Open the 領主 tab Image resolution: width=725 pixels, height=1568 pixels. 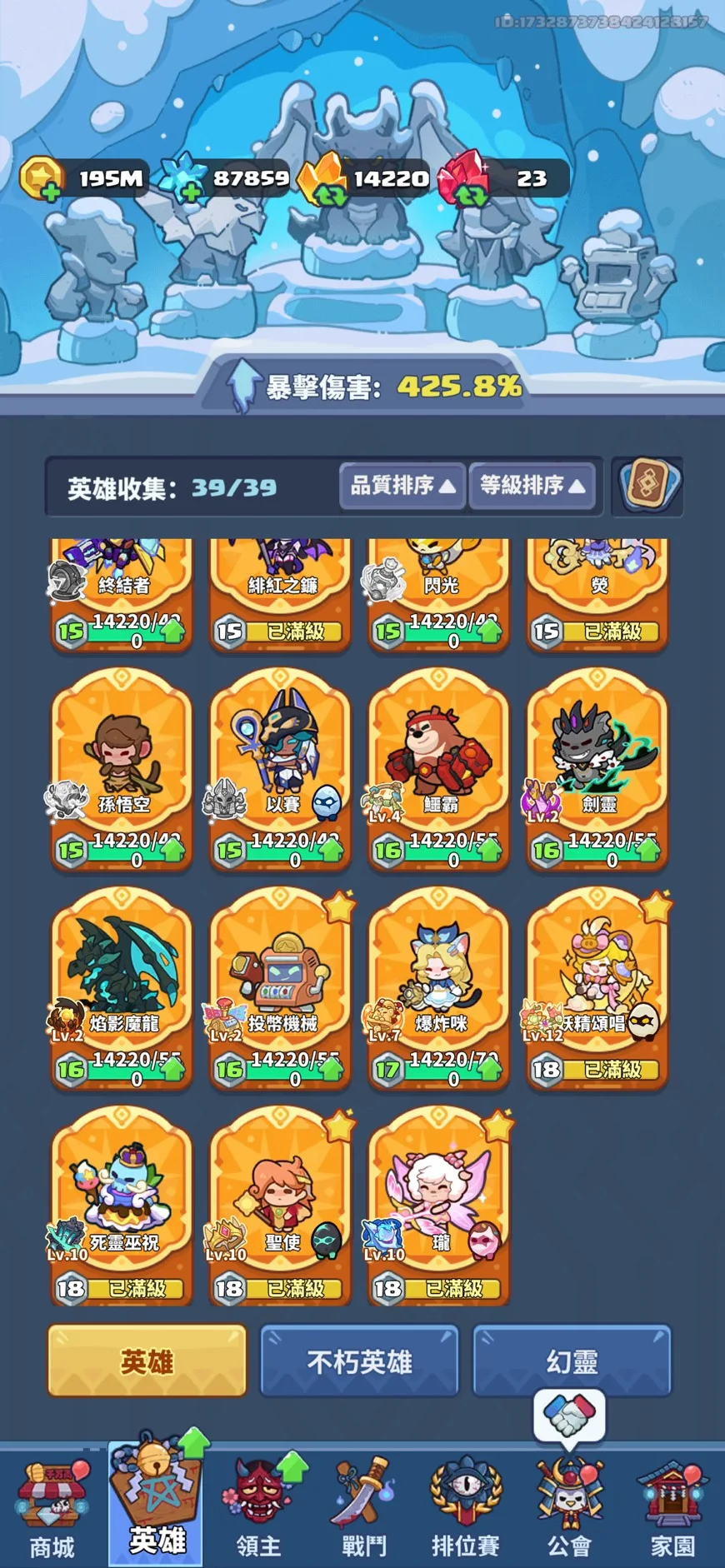point(259,1510)
